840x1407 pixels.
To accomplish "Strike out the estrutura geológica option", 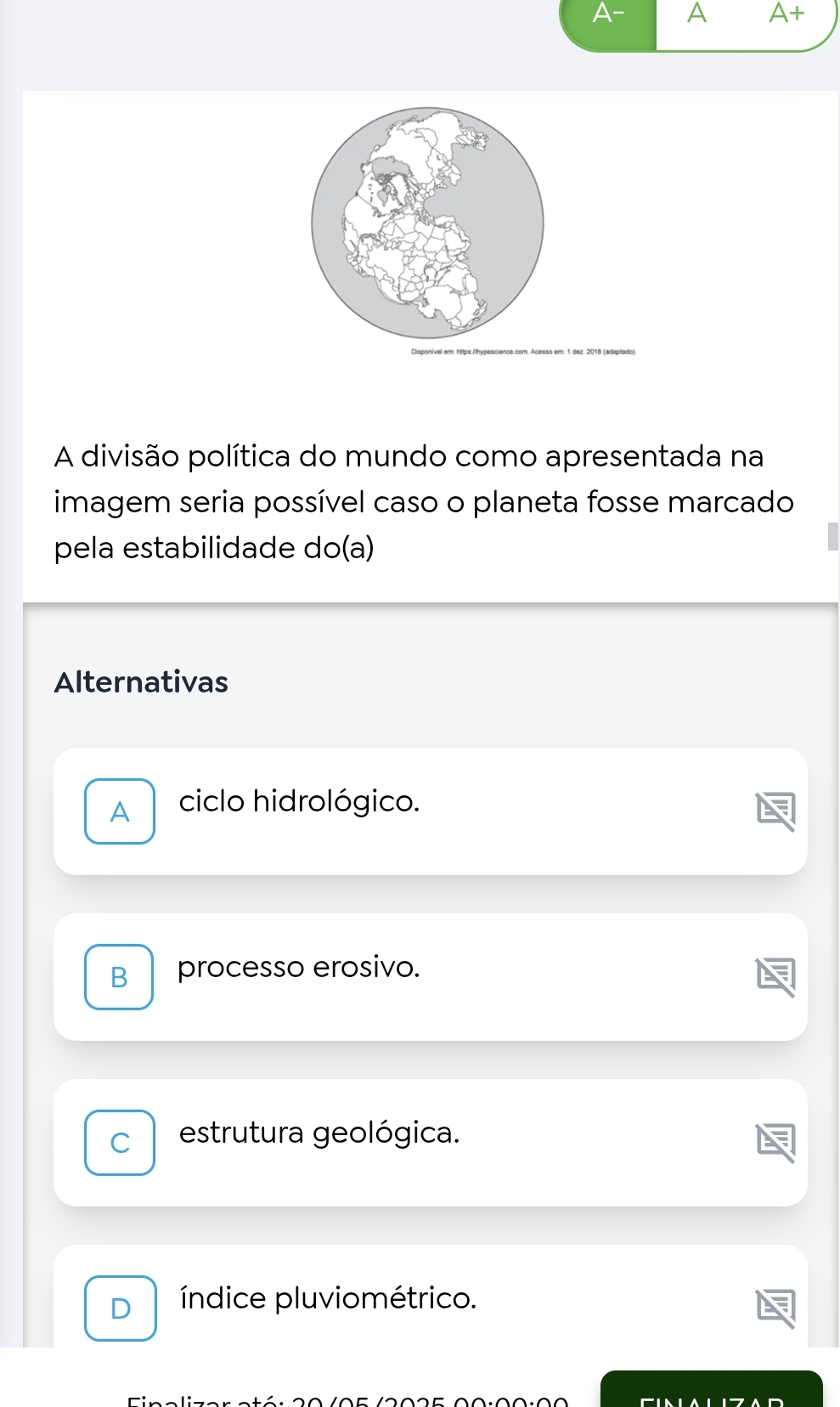I will click(776, 1143).
